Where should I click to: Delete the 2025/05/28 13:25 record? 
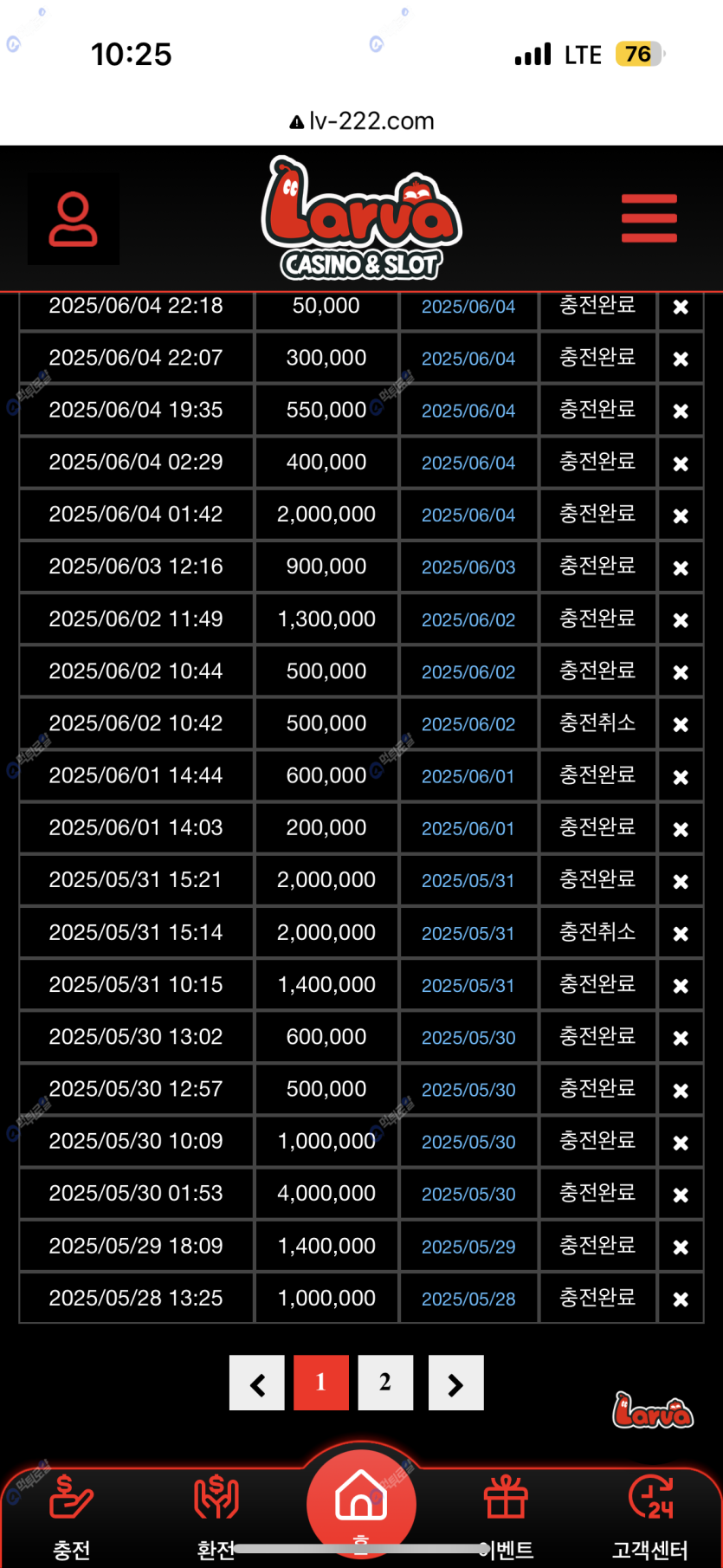coord(681,1299)
